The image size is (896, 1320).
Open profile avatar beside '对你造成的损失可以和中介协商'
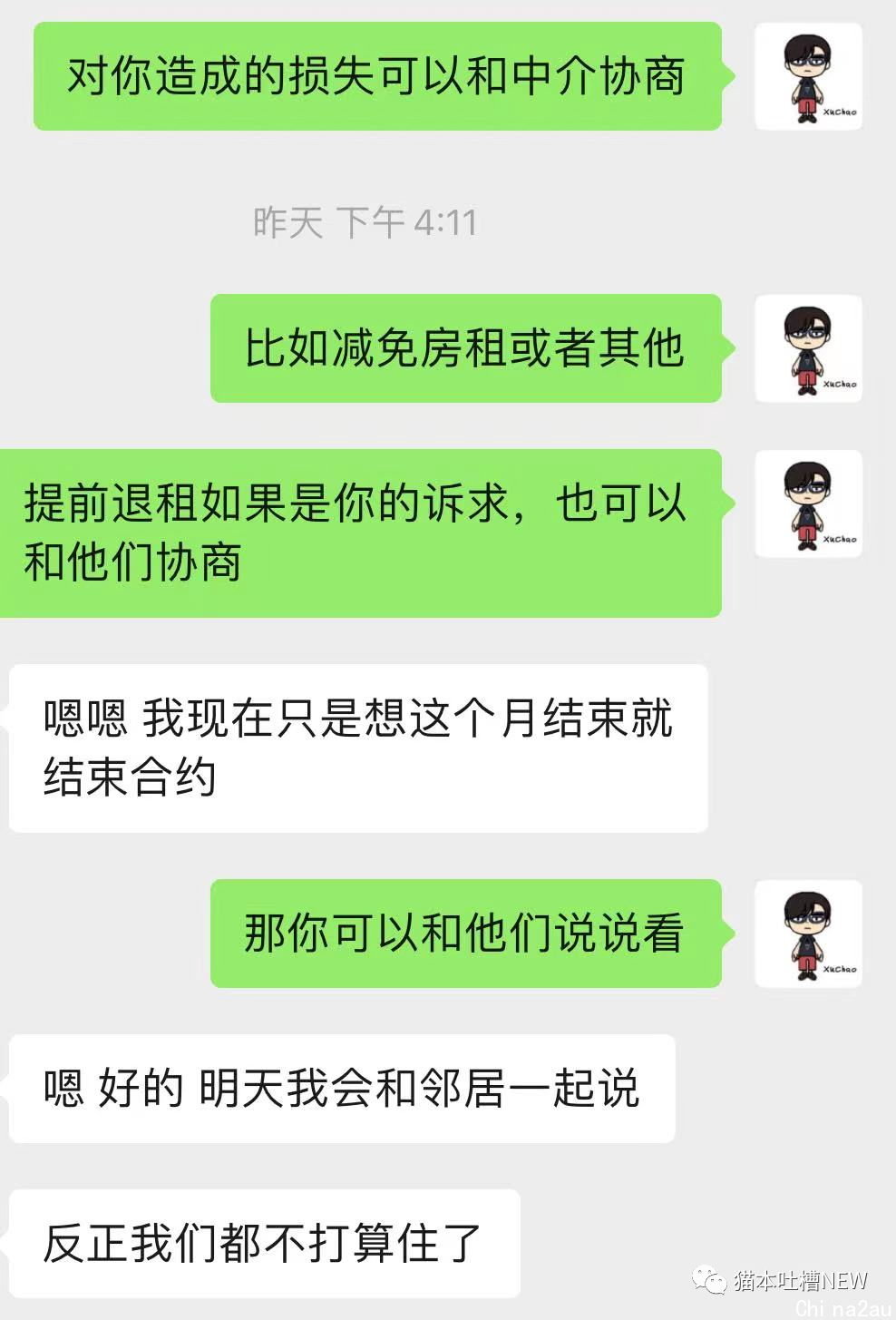pyautogui.click(x=808, y=76)
